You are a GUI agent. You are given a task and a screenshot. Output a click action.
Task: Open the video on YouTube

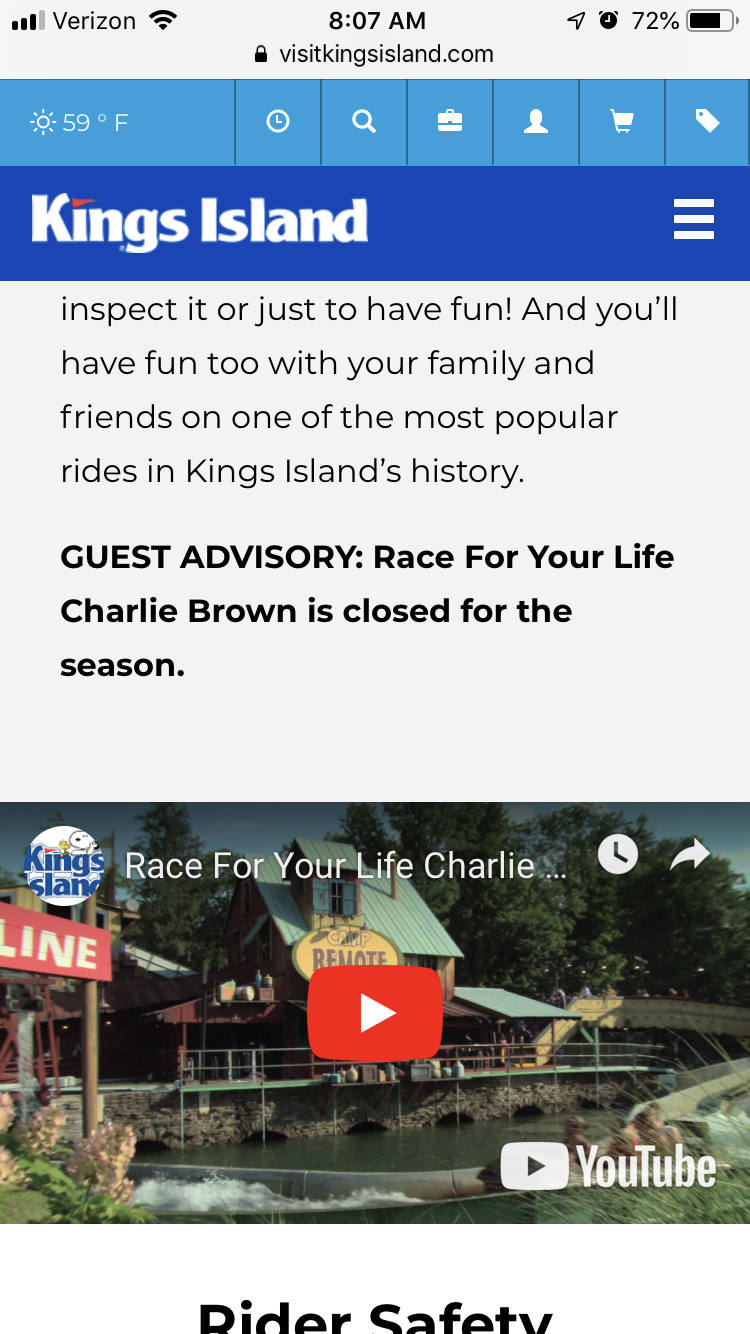click(609, 1166)
